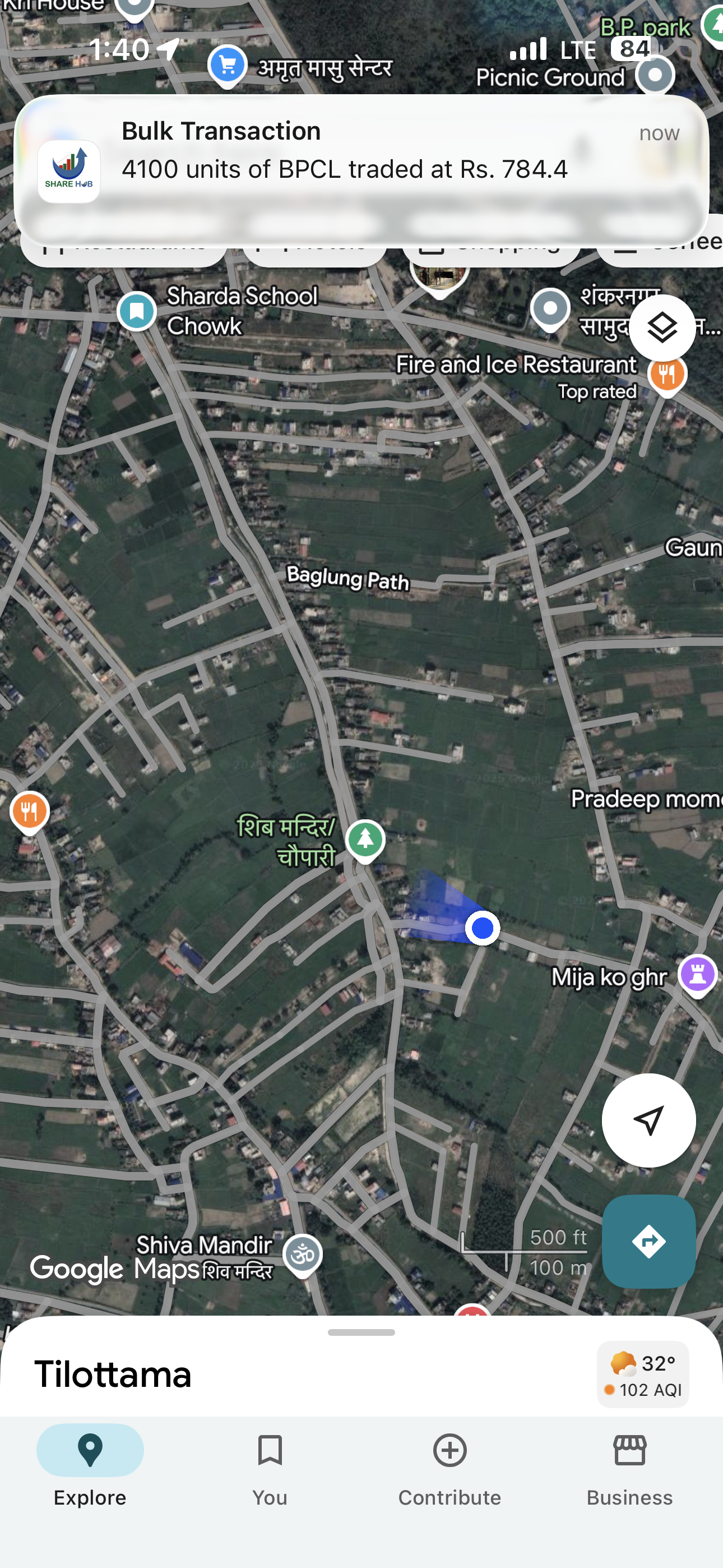Switch to the Explore tab

click(x=90, y=1467)
